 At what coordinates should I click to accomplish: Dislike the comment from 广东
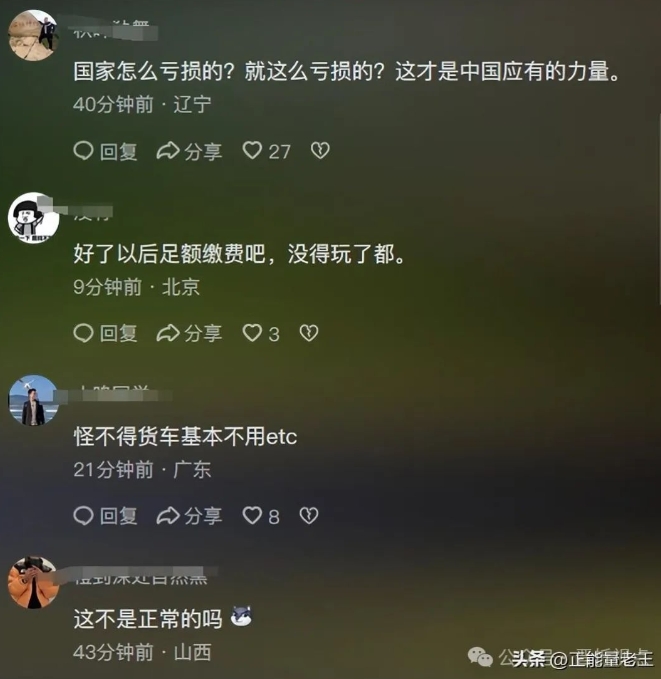pyautogui.click(x=309, y=516)
